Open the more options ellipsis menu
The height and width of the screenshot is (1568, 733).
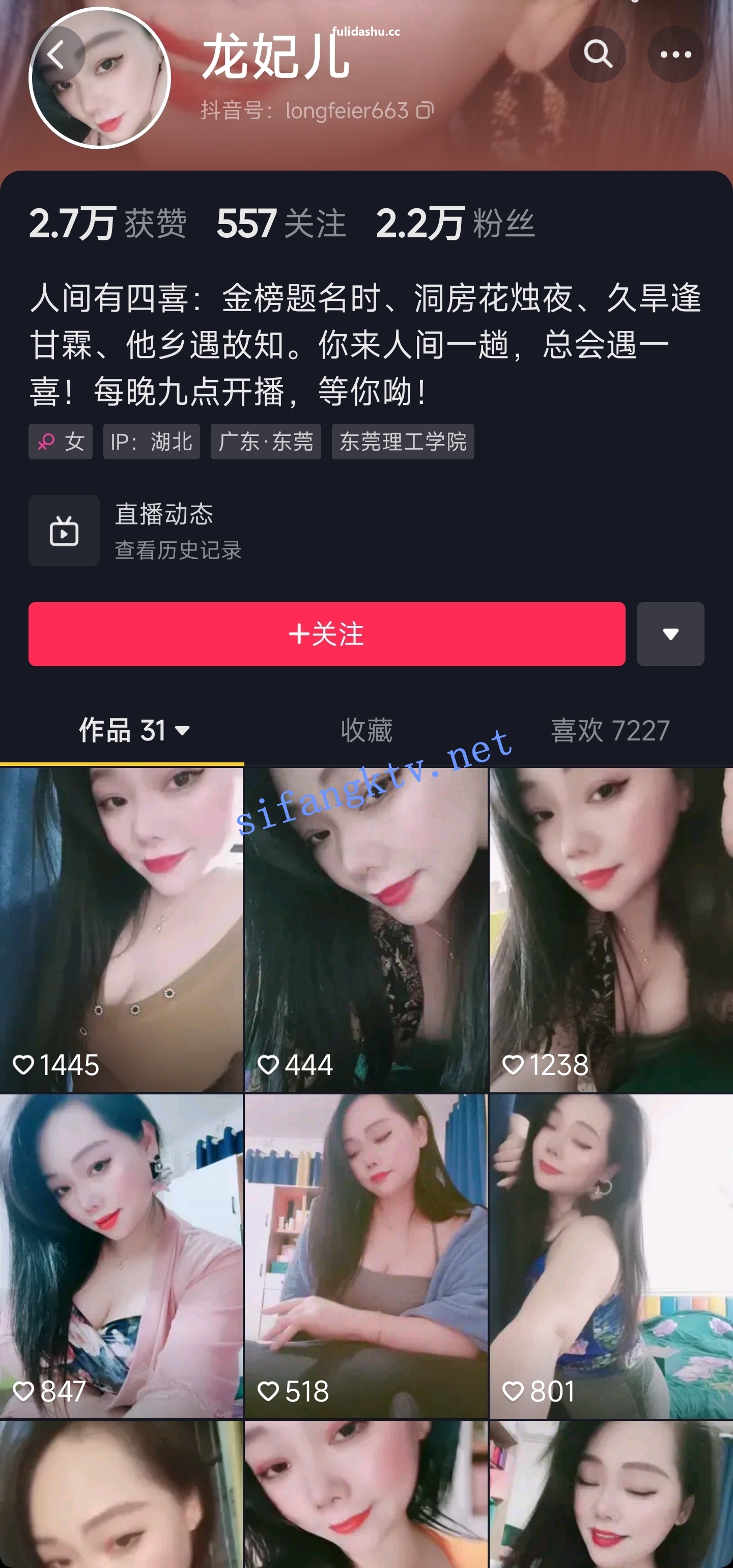point(675,54)
